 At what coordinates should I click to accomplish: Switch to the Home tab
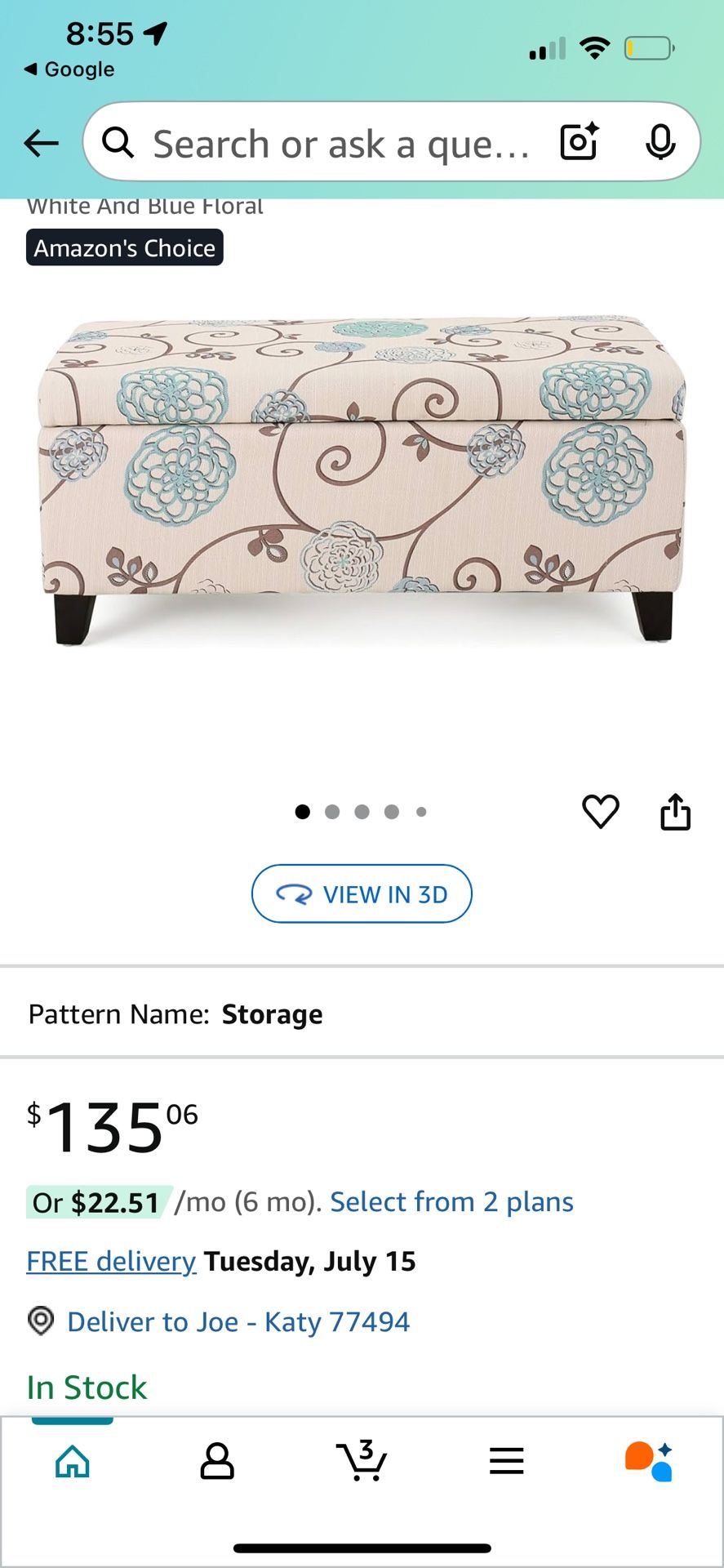point(73,1461)
